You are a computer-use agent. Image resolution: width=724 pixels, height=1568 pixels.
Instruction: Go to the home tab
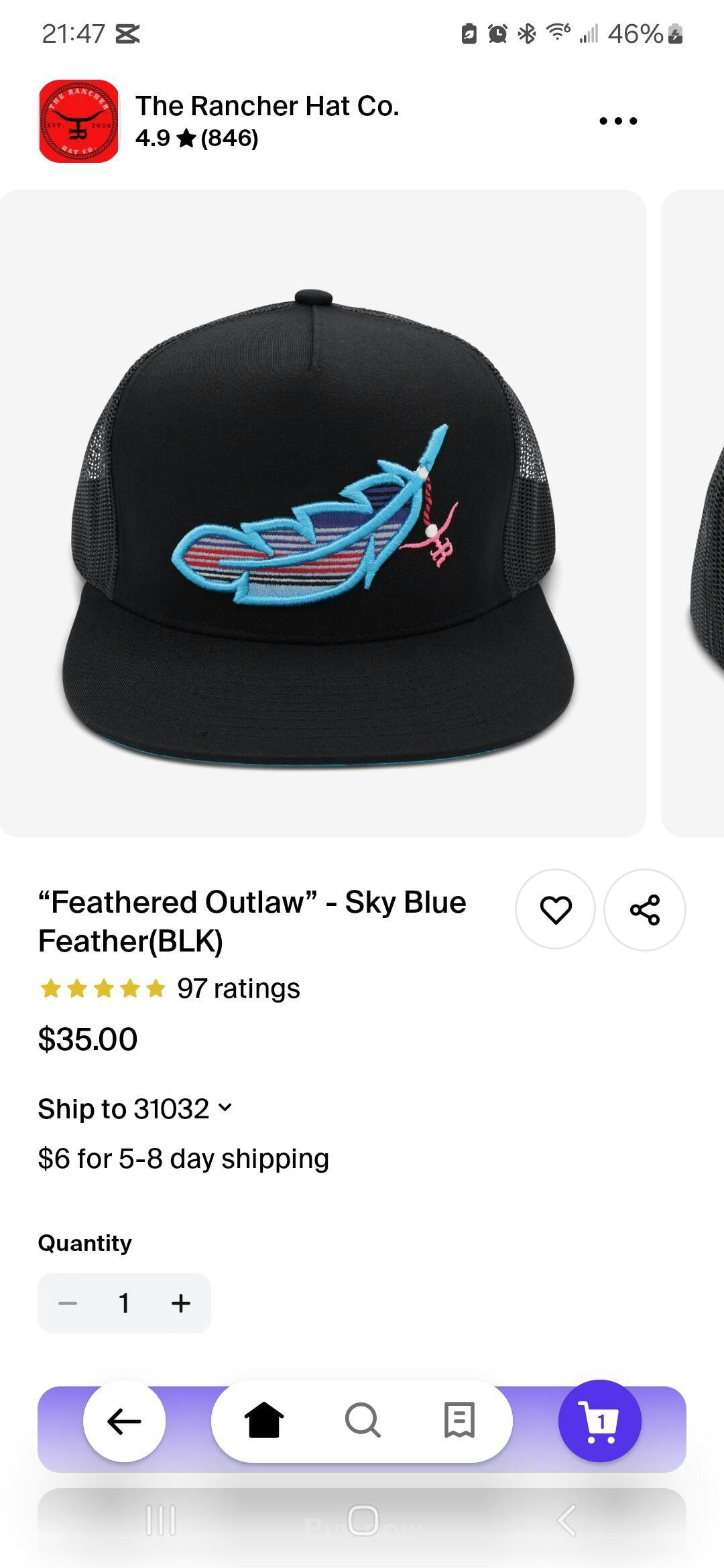[264, 1421]
